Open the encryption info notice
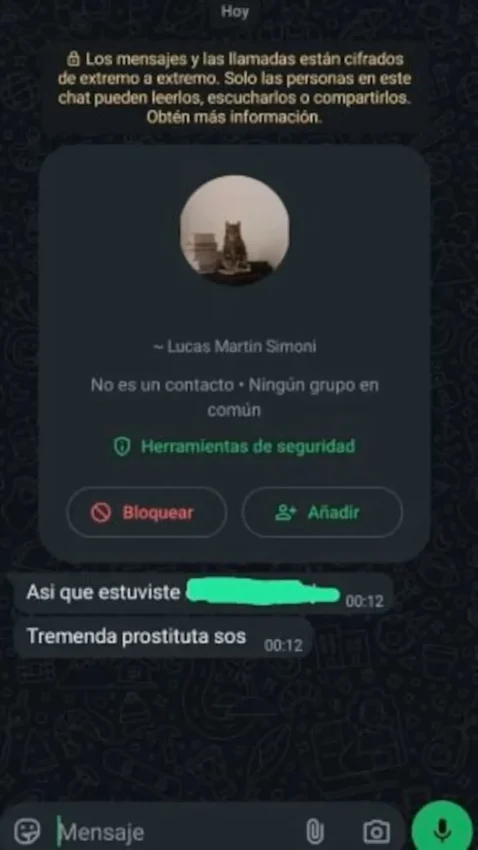This screenshot has height=850, width=478. [x=235, y=87]
